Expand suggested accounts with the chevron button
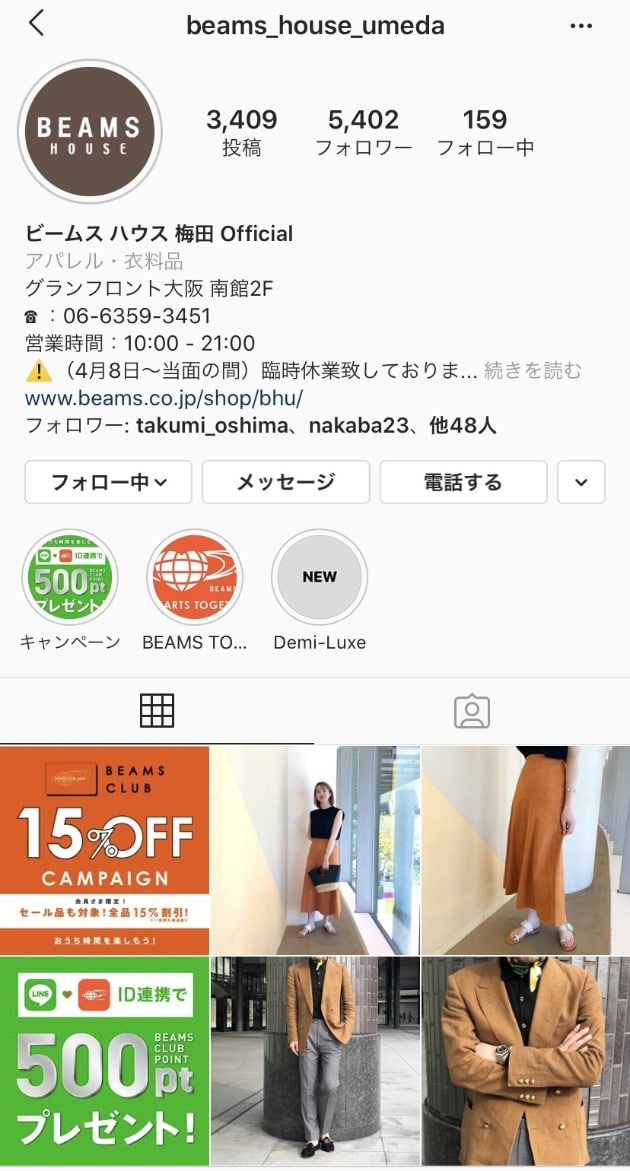Image resolution: width=630 pixels, height=1171 pixels. pyautogui.click(x=581, y=482)
